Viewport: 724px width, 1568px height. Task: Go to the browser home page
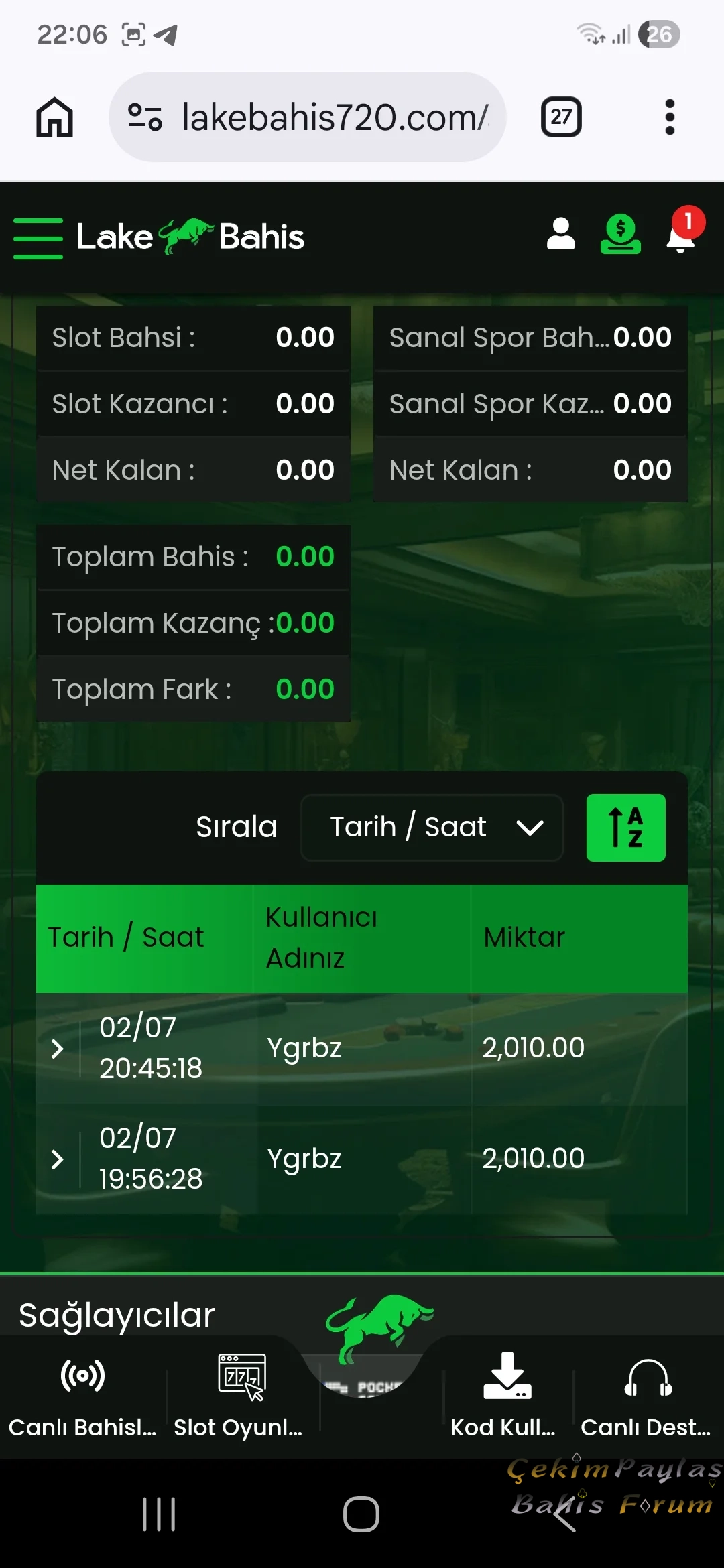tap(54, 117)
